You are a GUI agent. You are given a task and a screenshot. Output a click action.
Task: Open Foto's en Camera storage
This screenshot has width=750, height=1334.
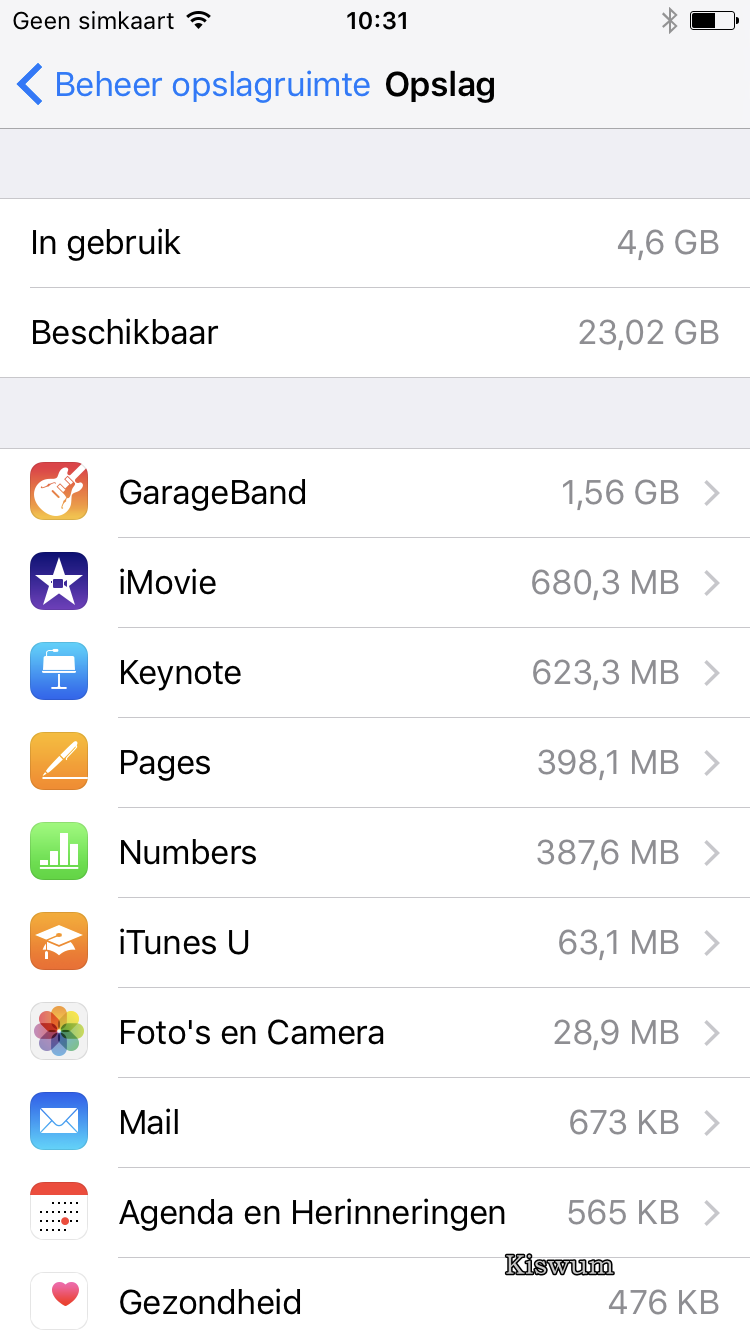375,1033
